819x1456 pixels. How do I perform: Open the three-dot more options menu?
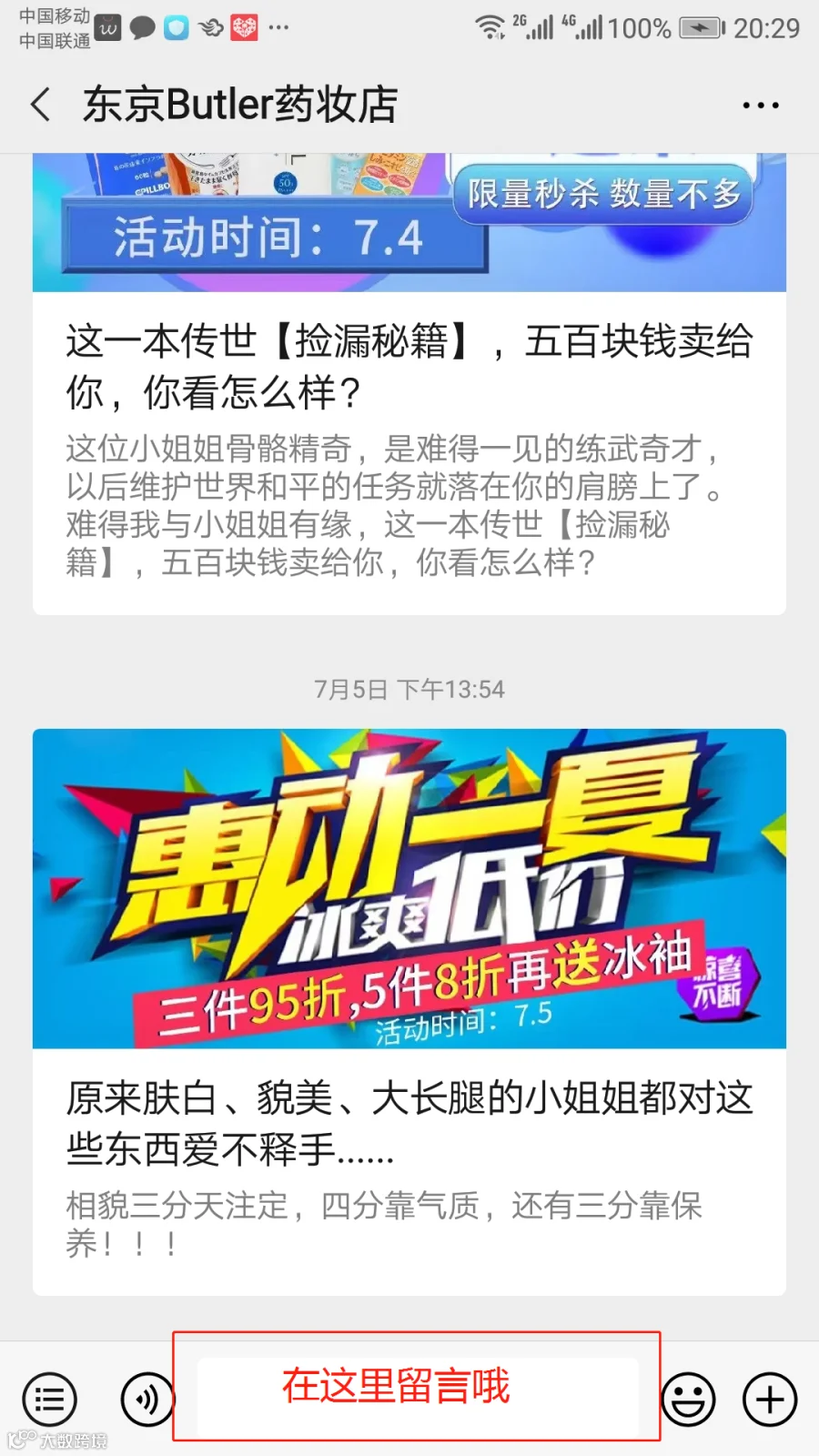coord(761,106)
